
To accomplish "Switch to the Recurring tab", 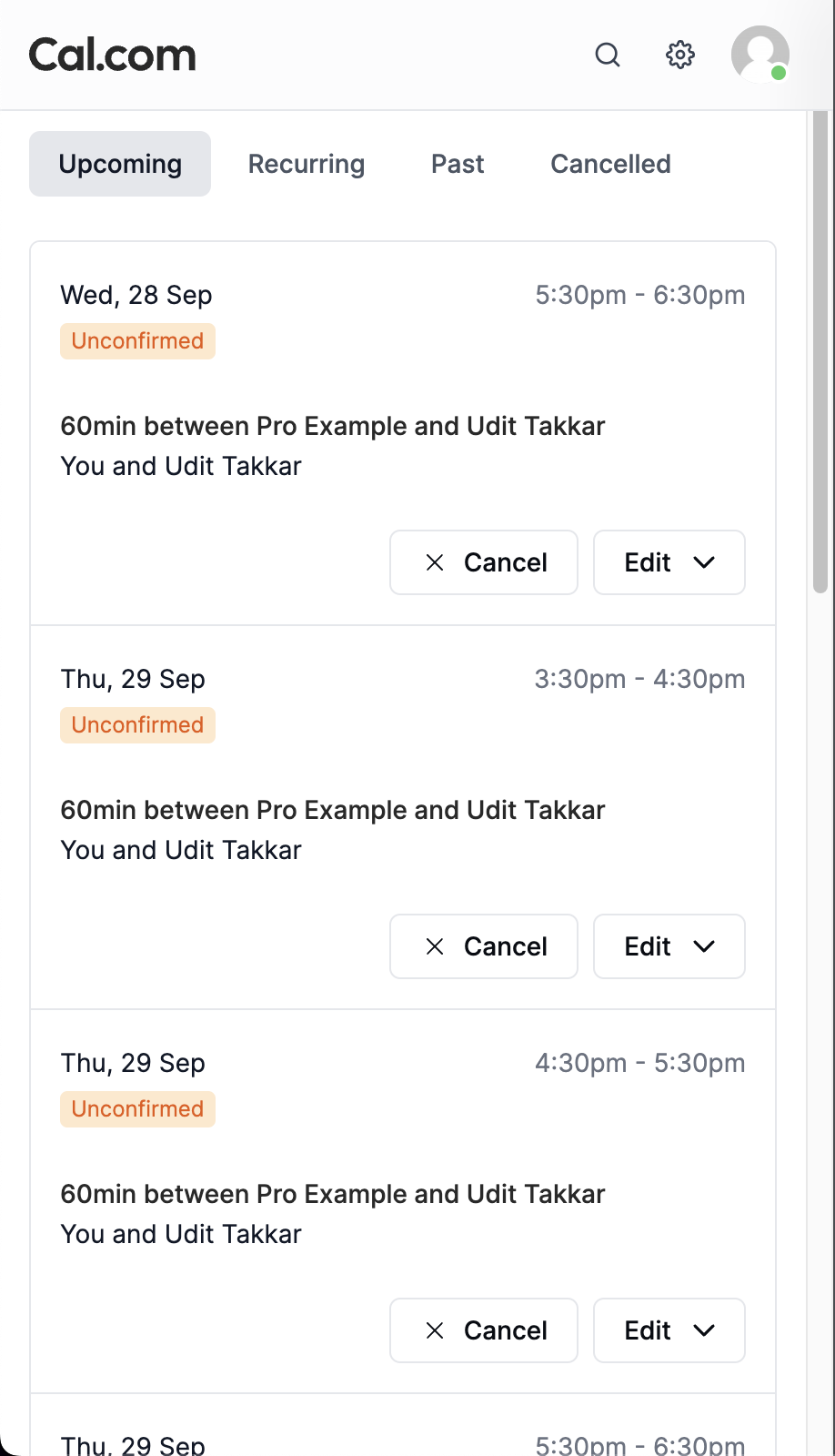I will tap(307, 164).
